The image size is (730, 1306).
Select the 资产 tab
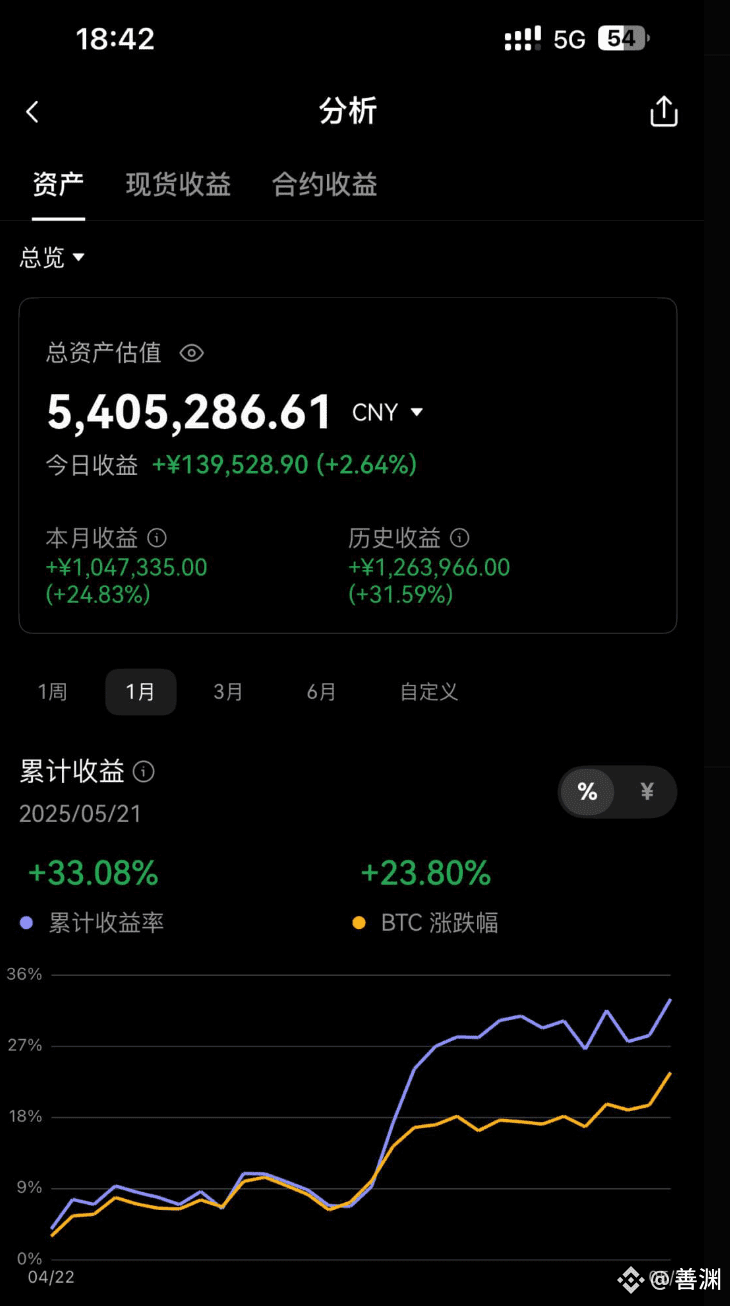[58, 185]
